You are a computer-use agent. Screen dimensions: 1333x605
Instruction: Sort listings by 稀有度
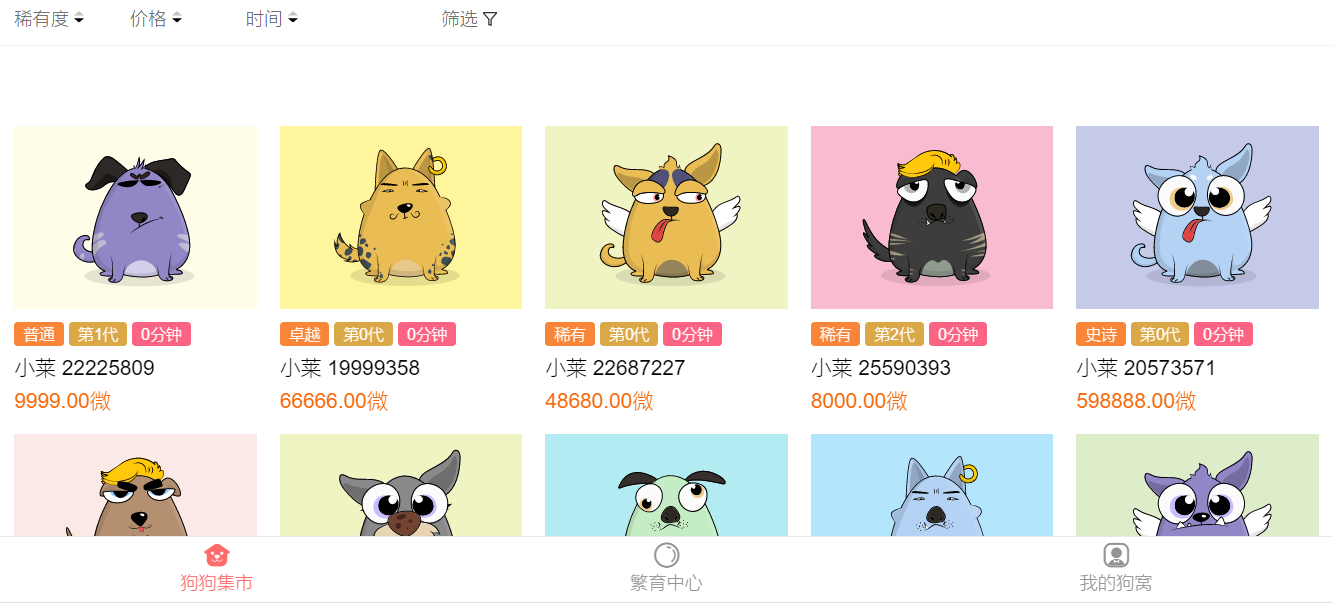coord(48,19)
